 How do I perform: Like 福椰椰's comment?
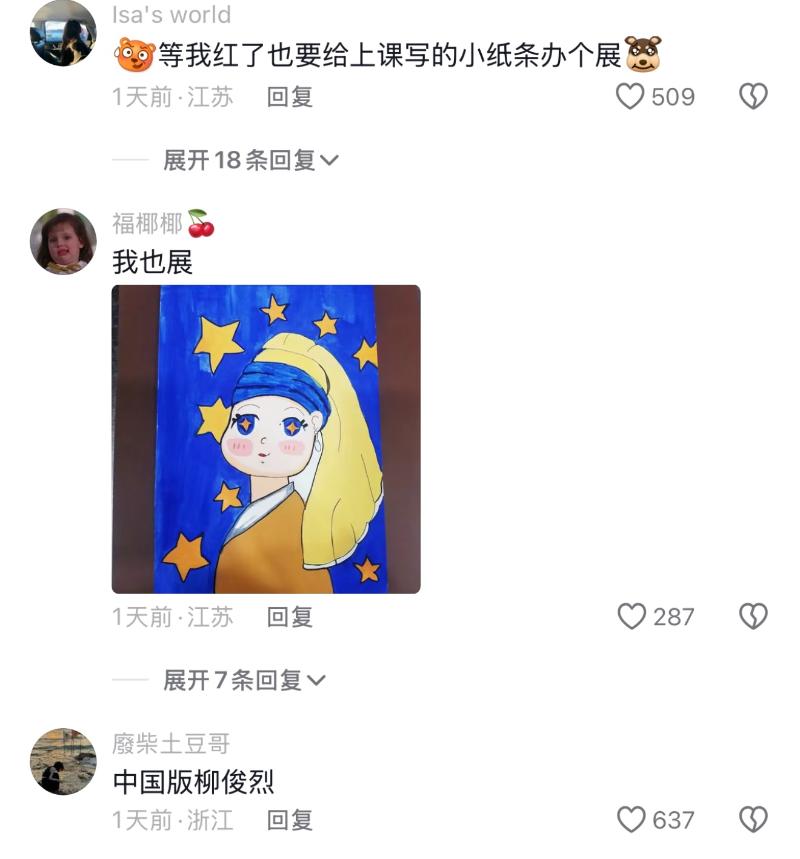(632, 617)
